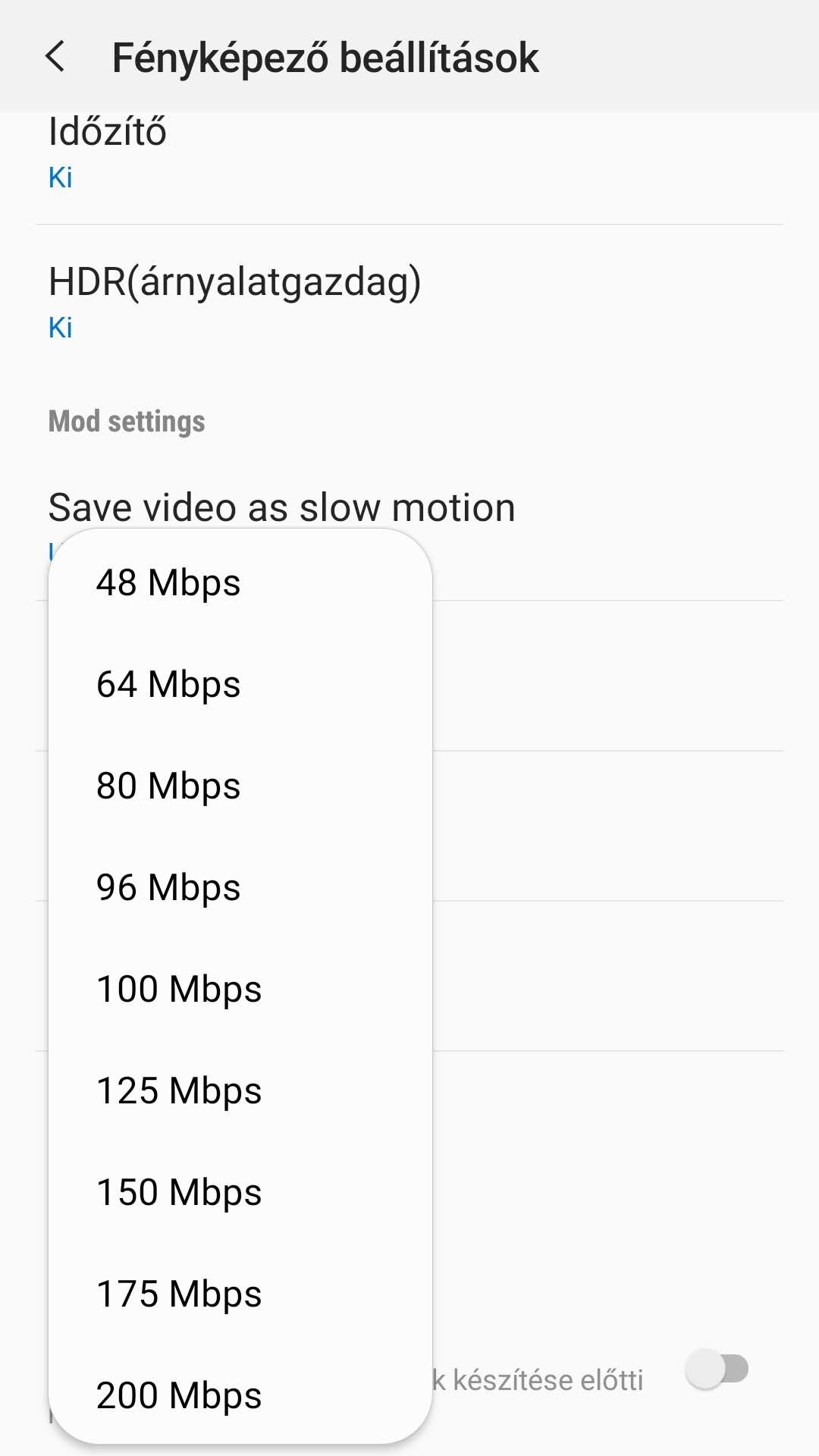Open HDR(árnyalatgazdag) setting
This screenshot has width=819, height=1456.
[x=409, y=300]
